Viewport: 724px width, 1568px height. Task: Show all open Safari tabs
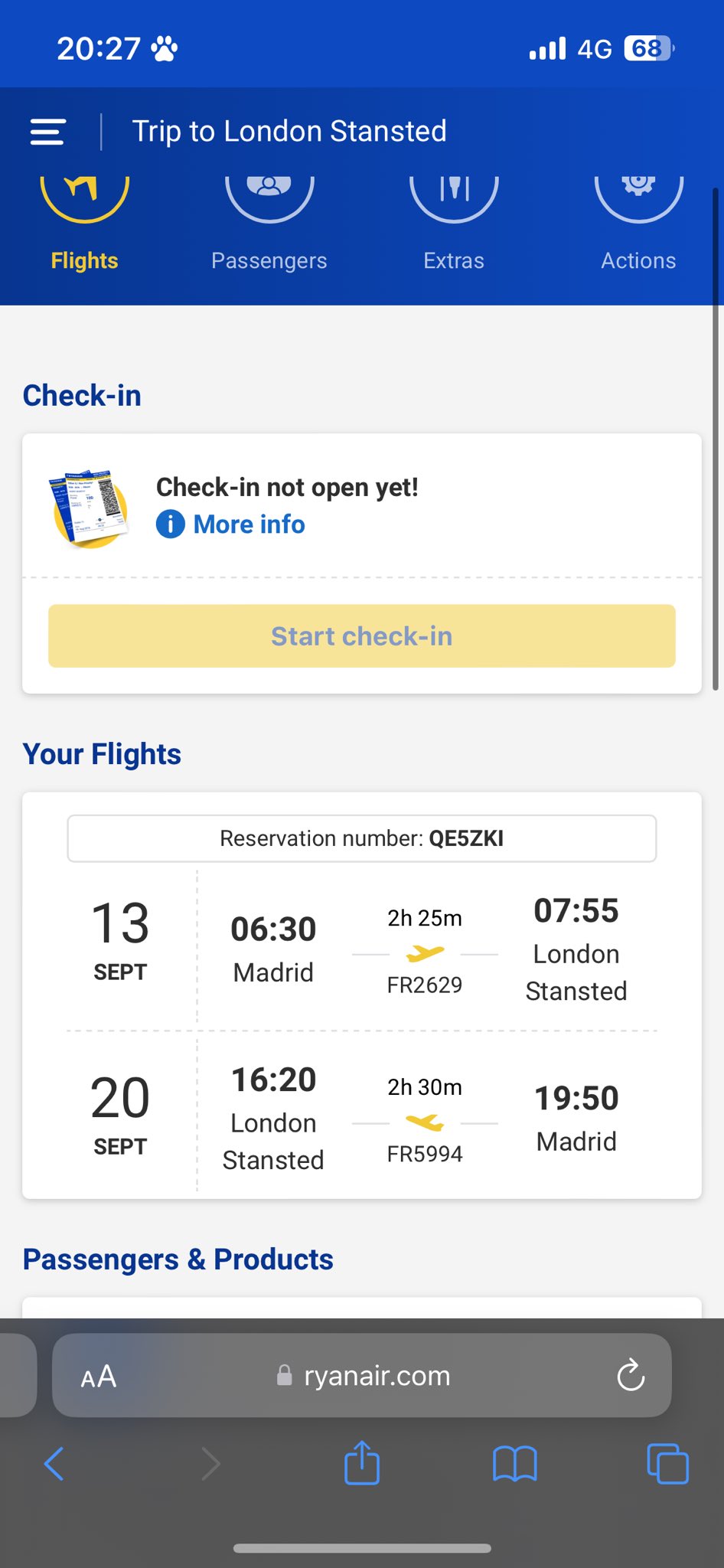667,1464
